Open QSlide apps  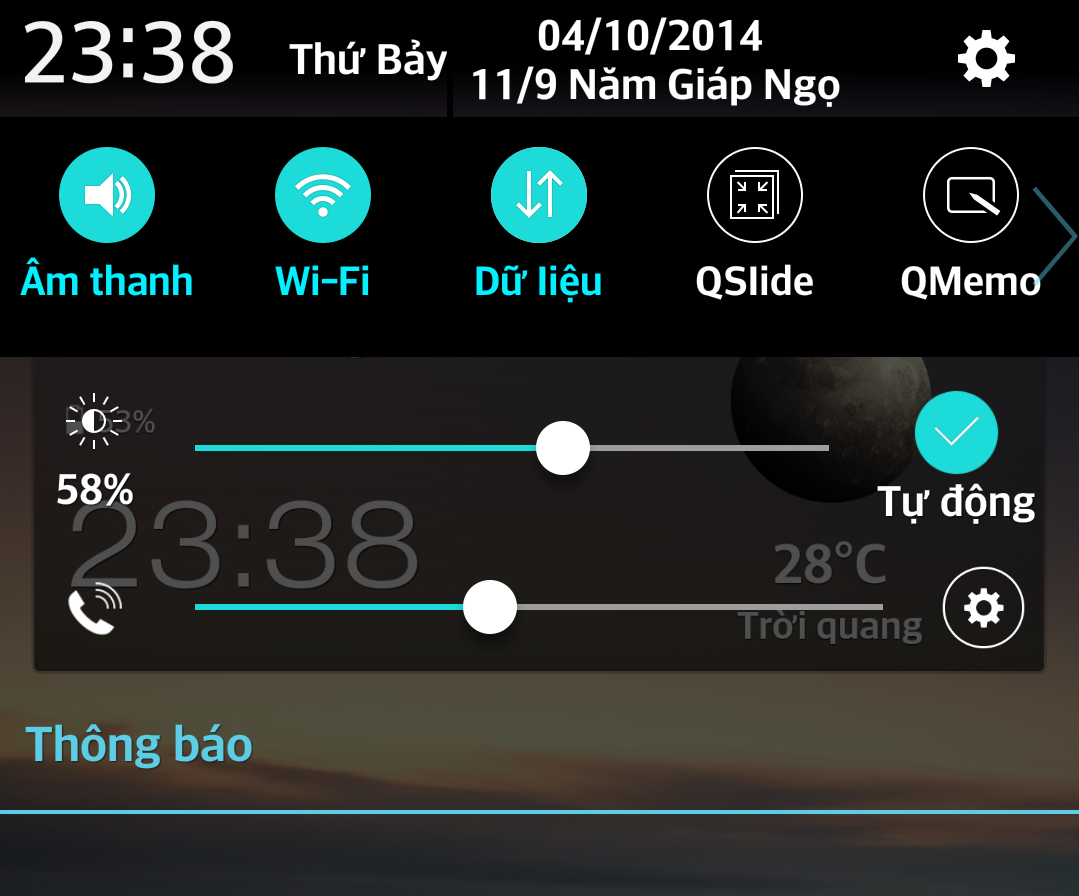coord(754,196)
